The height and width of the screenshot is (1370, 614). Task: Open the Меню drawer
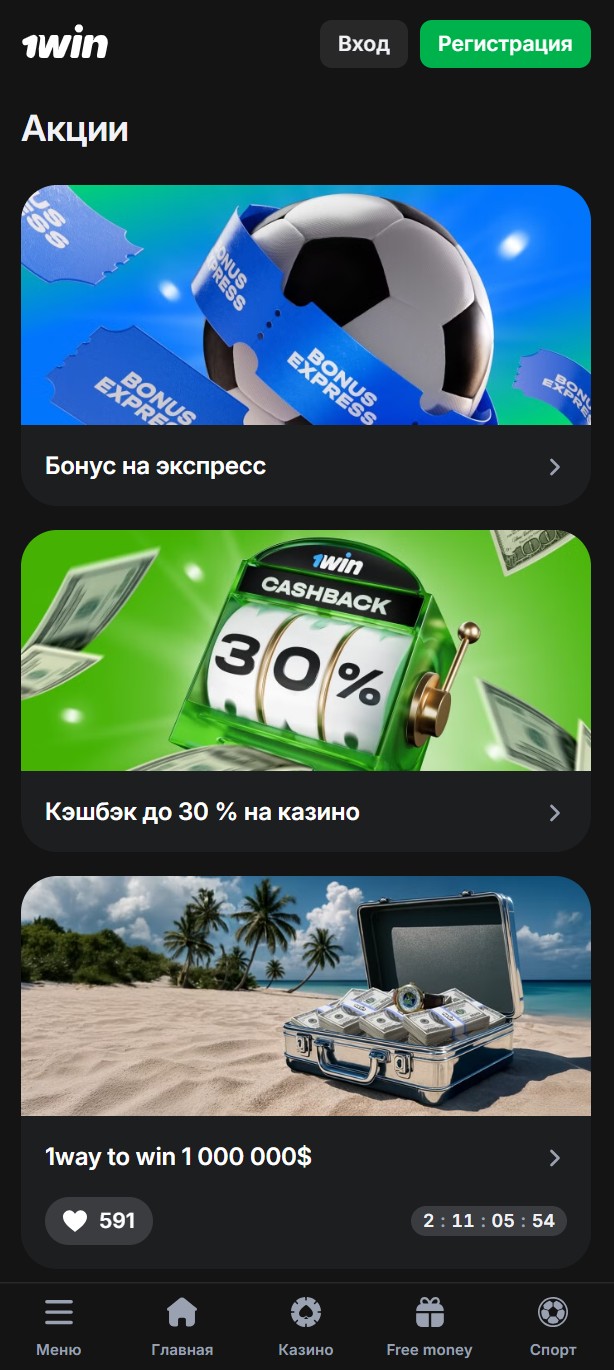click(59, 1326)
